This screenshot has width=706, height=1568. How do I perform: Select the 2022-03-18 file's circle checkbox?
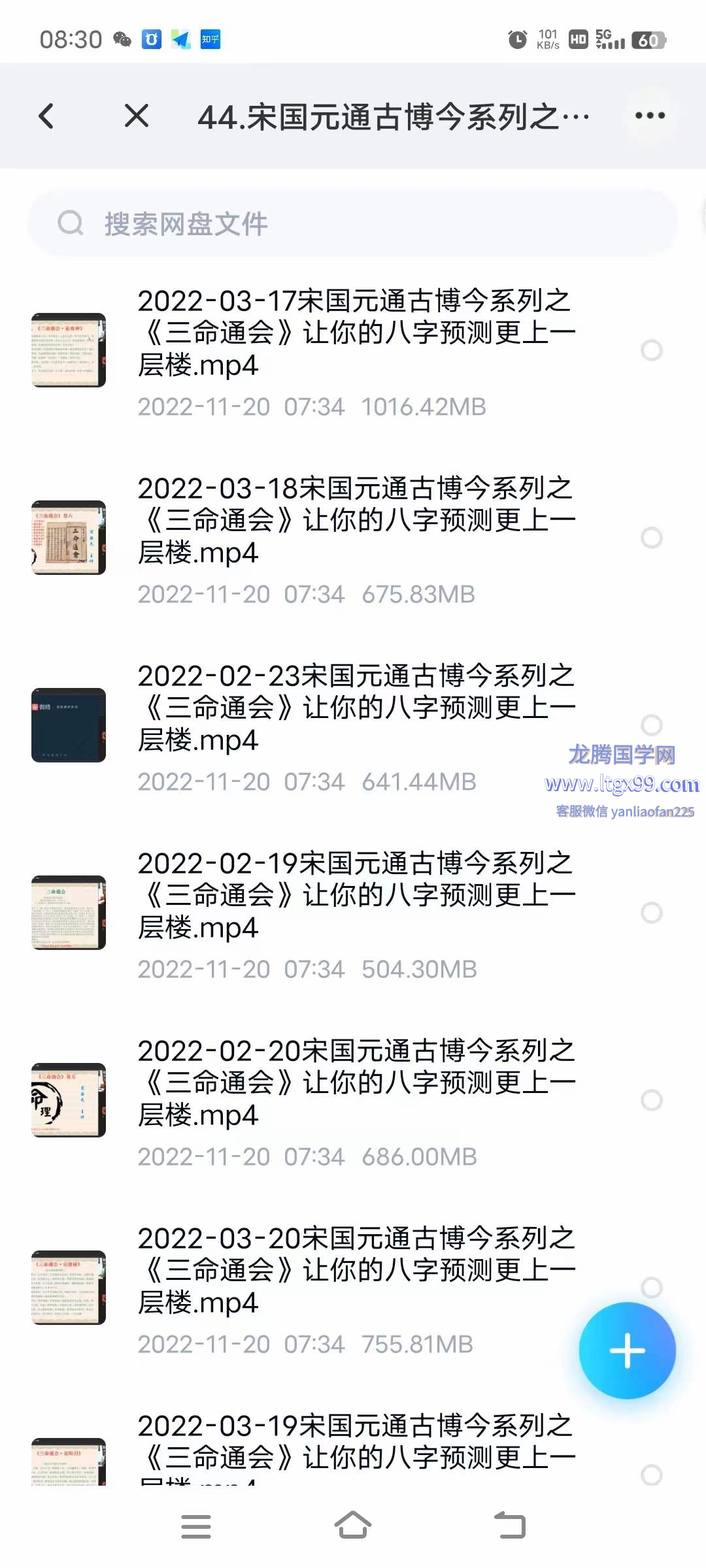click(652, 538)
